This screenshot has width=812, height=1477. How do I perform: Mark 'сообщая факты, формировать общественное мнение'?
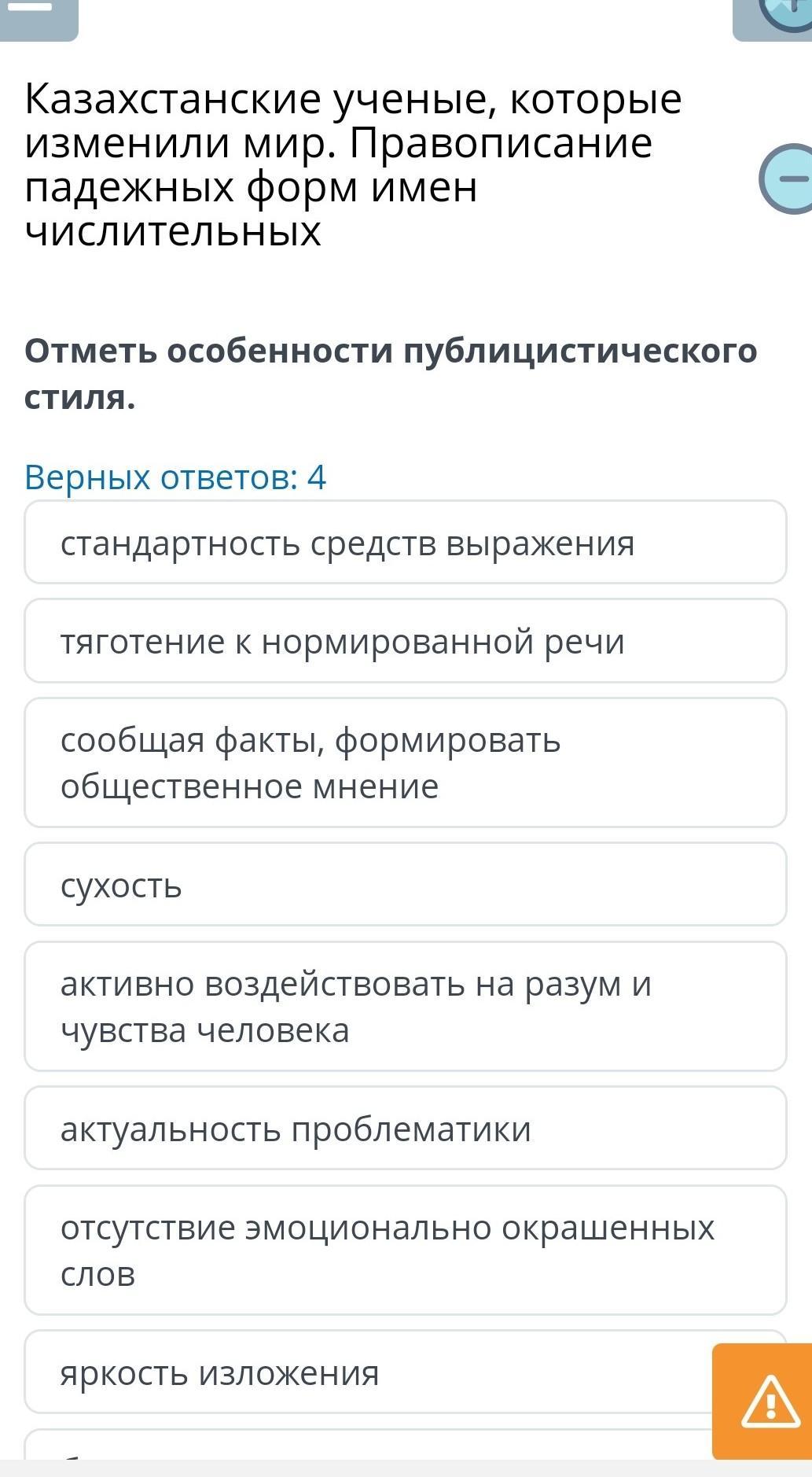[x=405, y=762]
